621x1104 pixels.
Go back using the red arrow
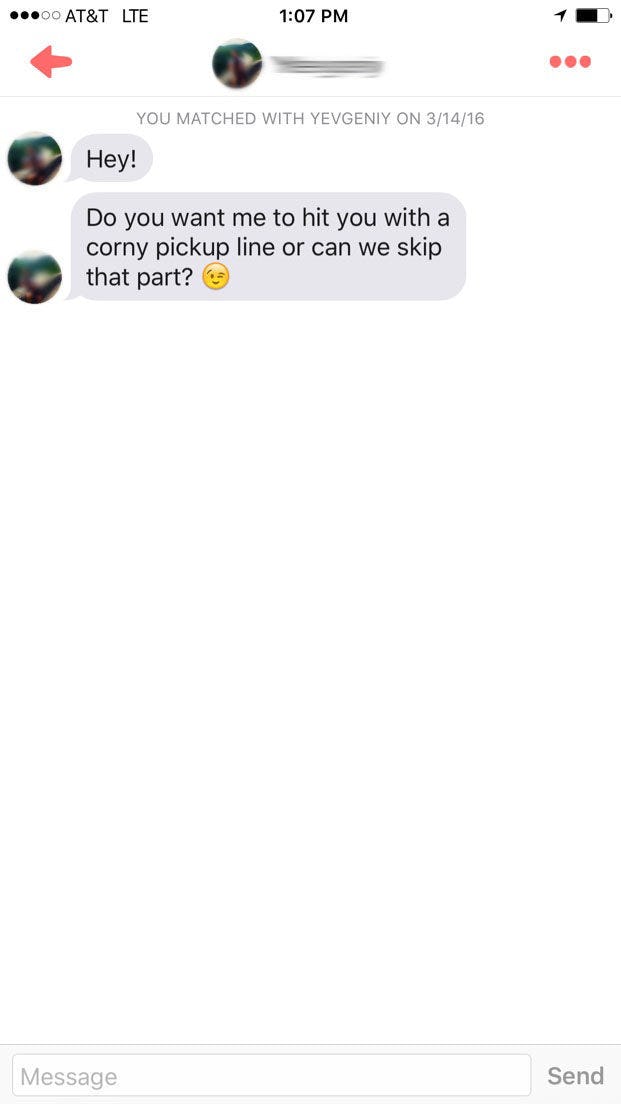click(x=51, y=62)
